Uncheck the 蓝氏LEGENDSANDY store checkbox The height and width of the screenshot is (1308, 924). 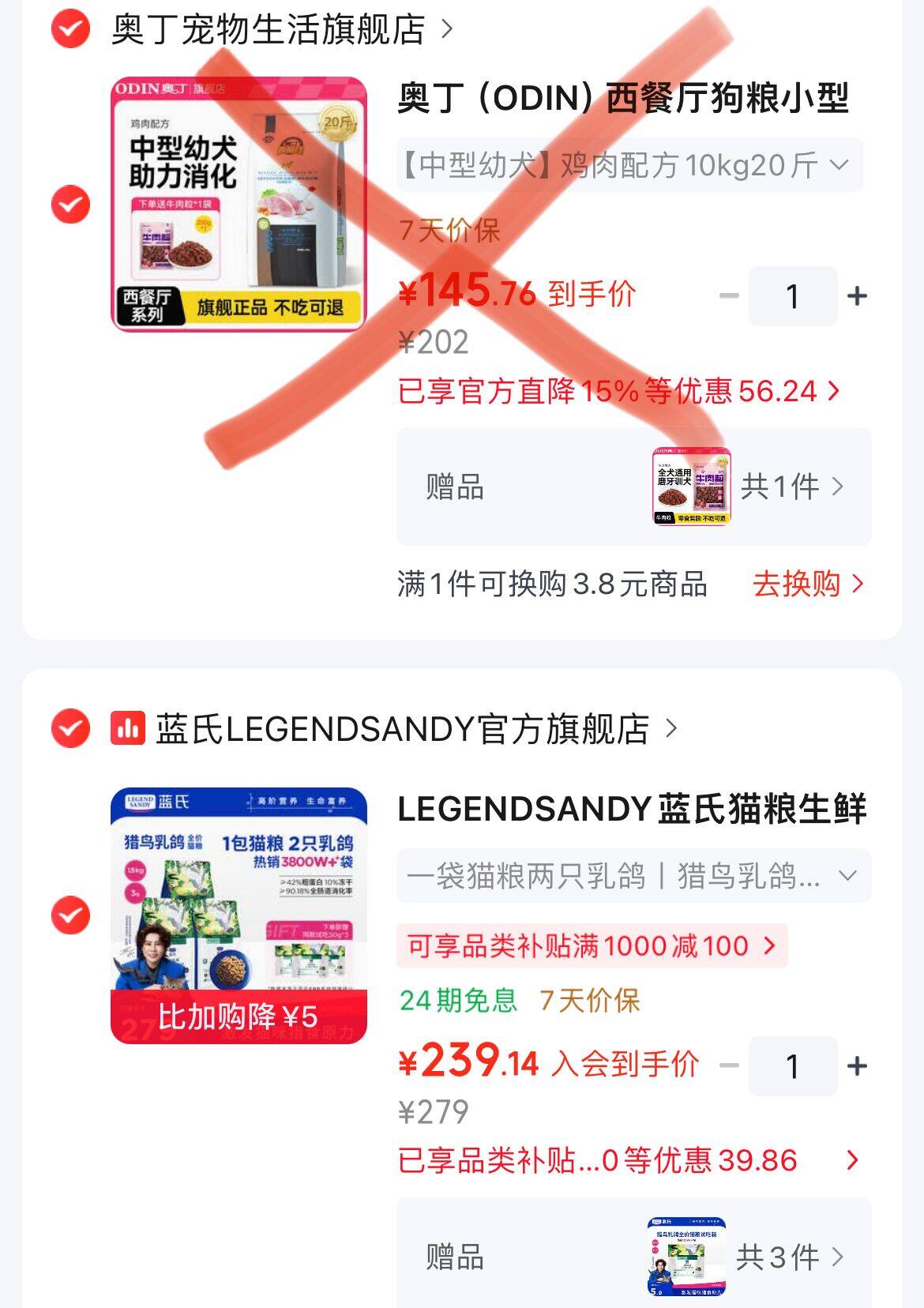pos(70,727)
